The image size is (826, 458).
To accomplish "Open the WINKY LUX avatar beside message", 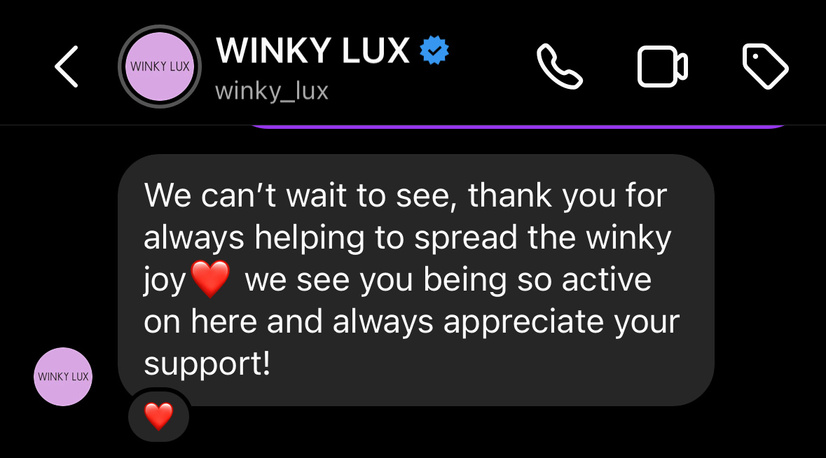I will coord(62,377).
